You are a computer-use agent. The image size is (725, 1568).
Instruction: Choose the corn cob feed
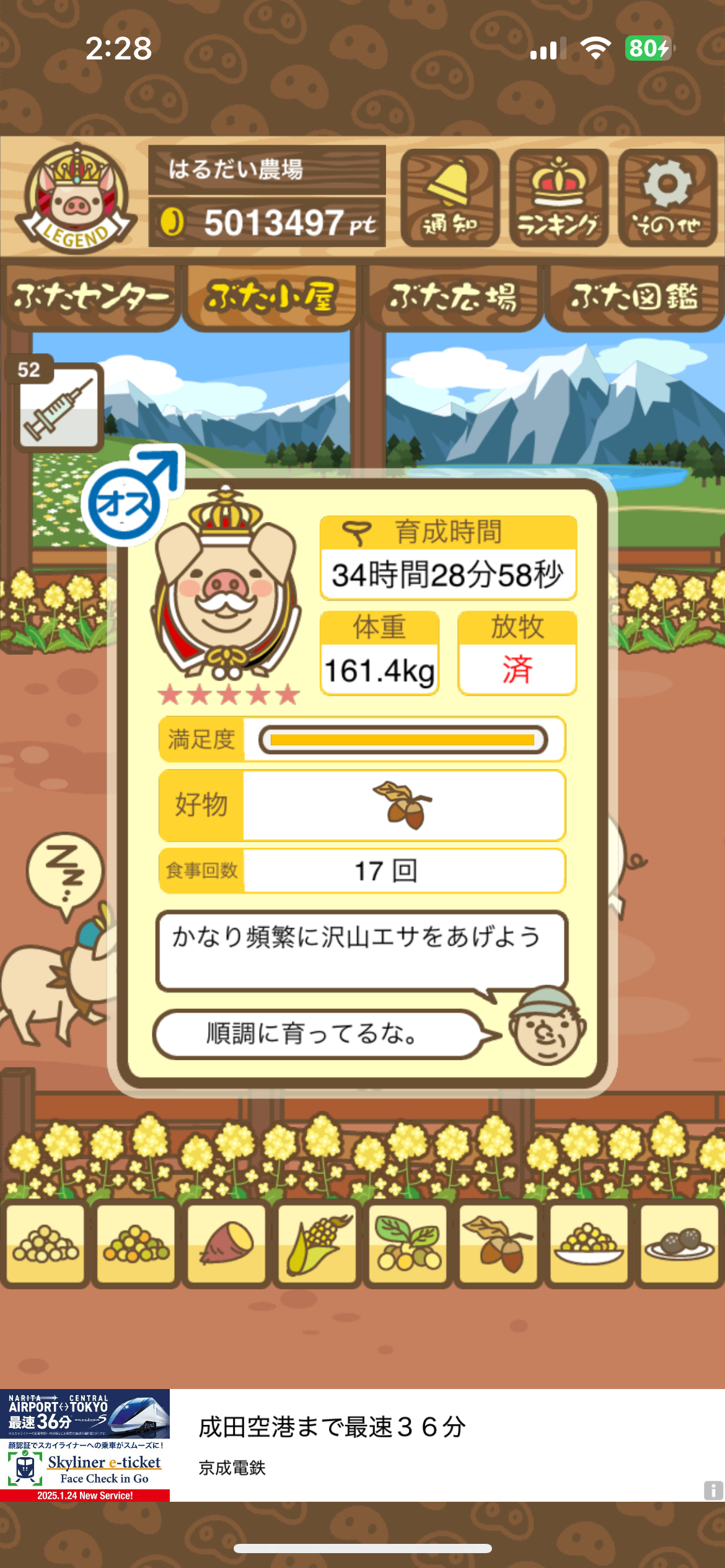317,1244
